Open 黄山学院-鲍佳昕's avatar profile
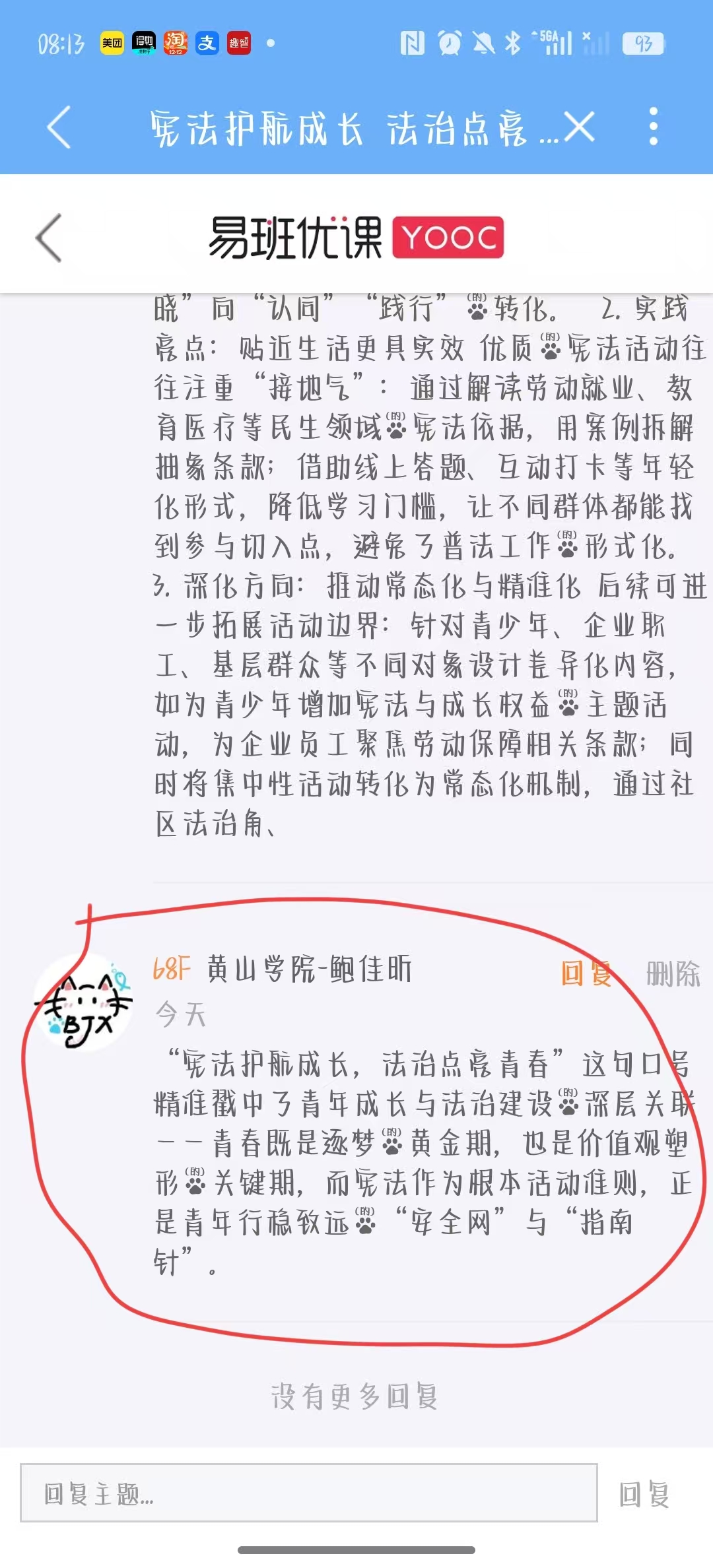 click(83, 1002)
